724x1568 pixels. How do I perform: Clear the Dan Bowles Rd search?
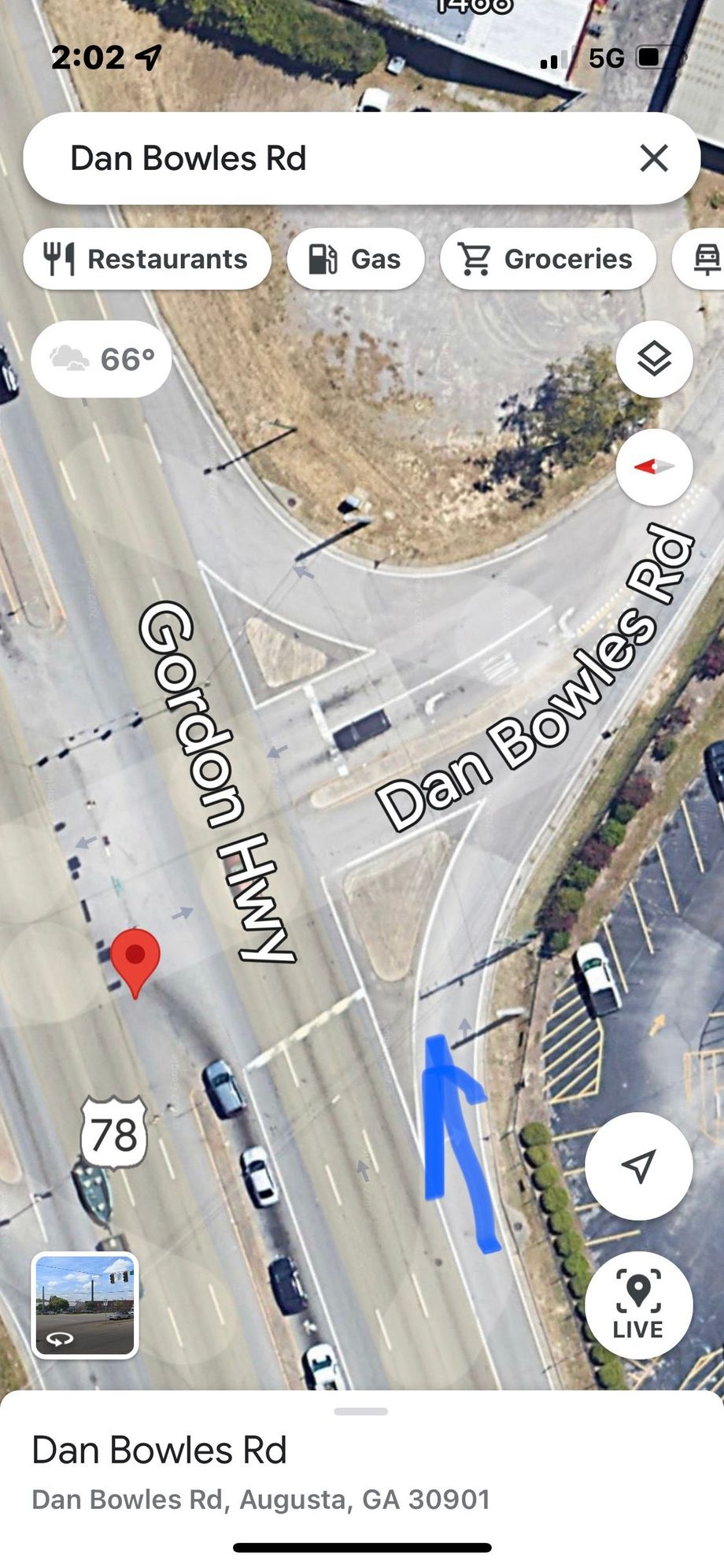click(654, 158)
